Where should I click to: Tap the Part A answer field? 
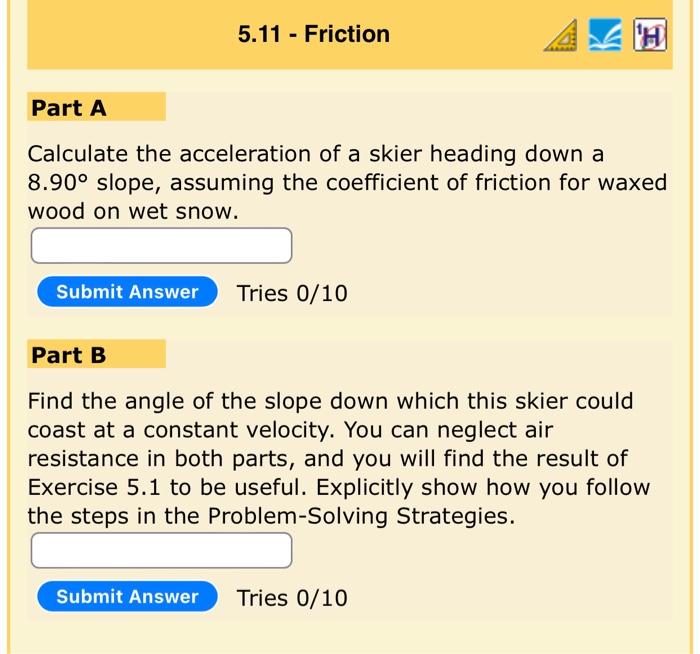161,245
